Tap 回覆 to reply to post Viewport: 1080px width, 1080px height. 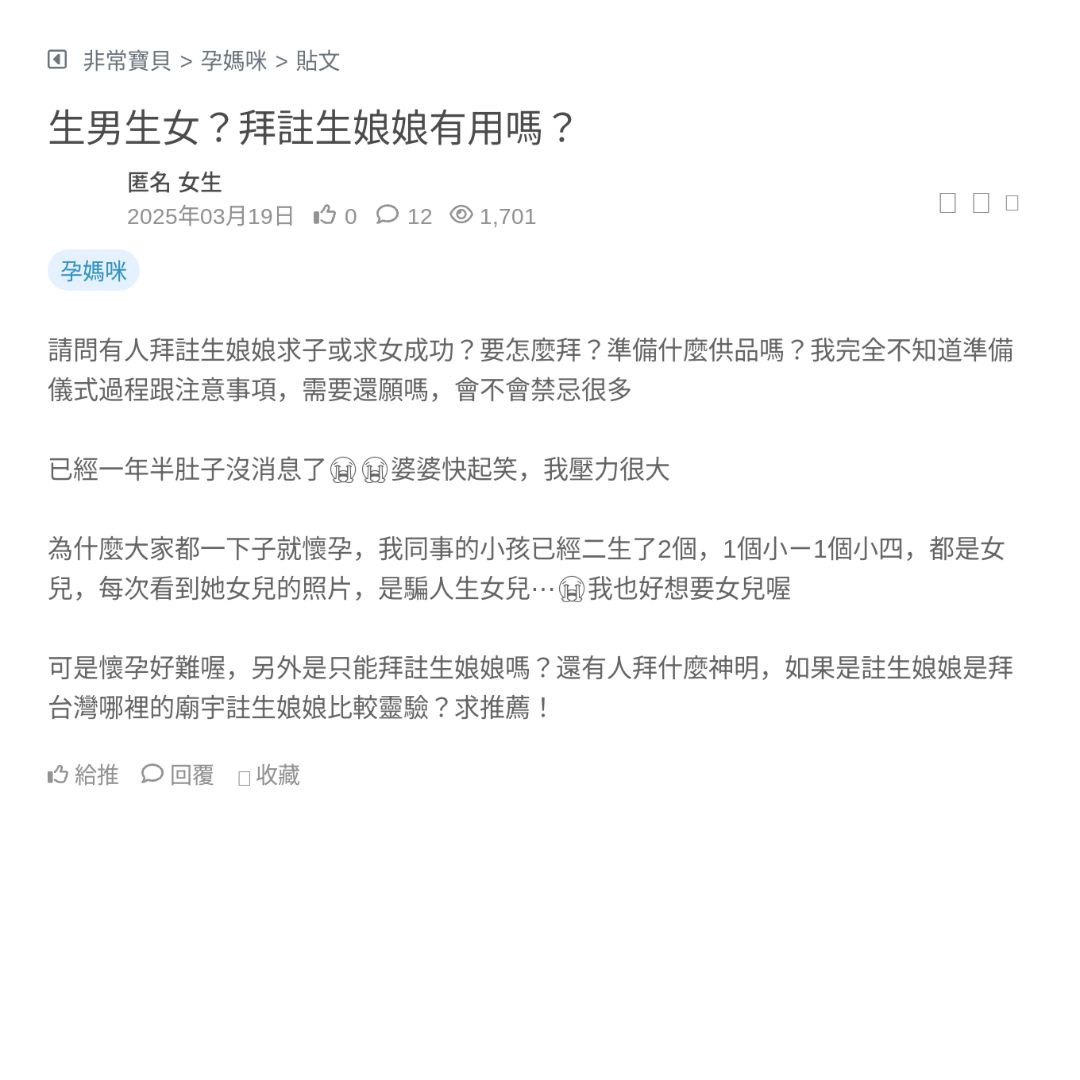179,775
